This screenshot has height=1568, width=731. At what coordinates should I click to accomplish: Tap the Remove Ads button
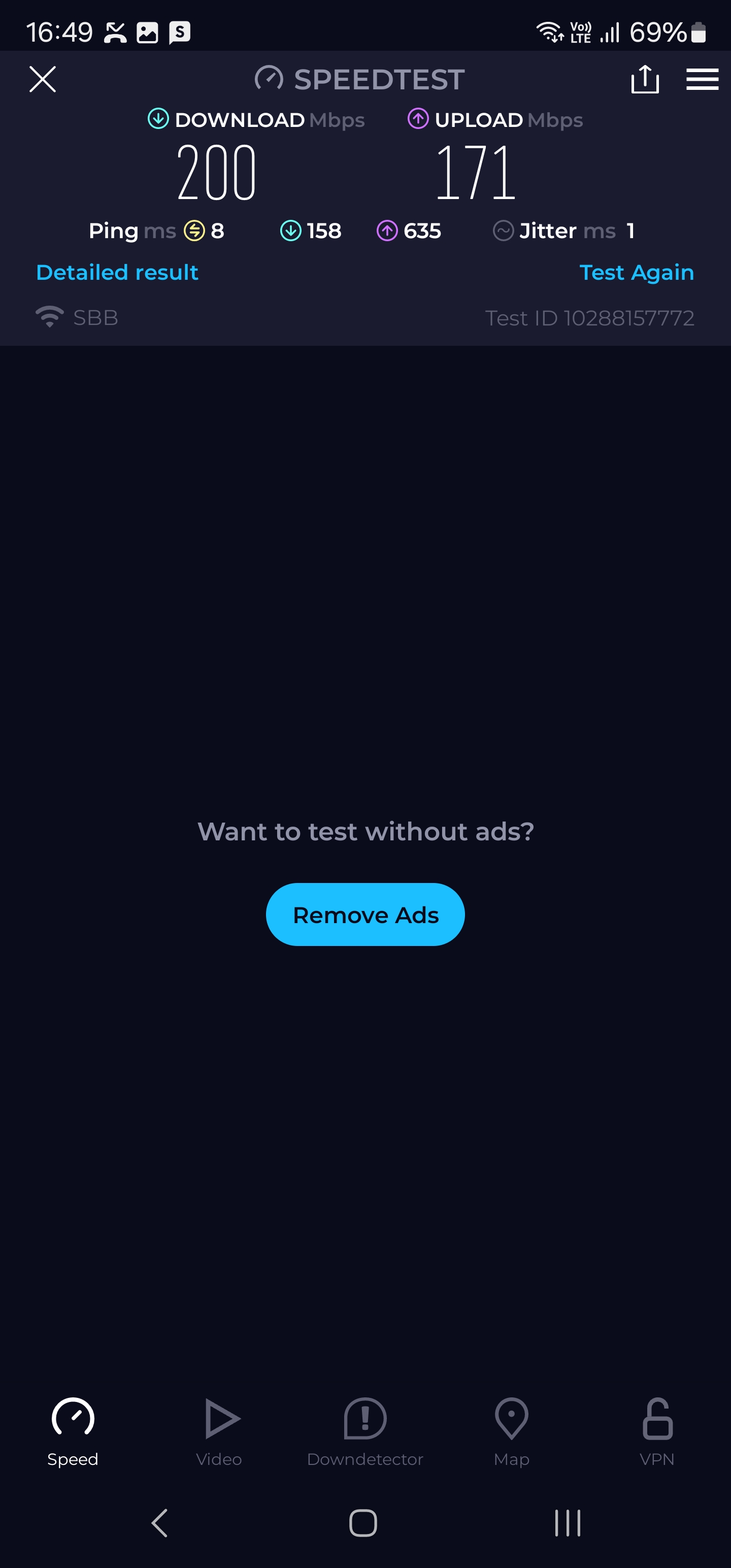[365, 914]
